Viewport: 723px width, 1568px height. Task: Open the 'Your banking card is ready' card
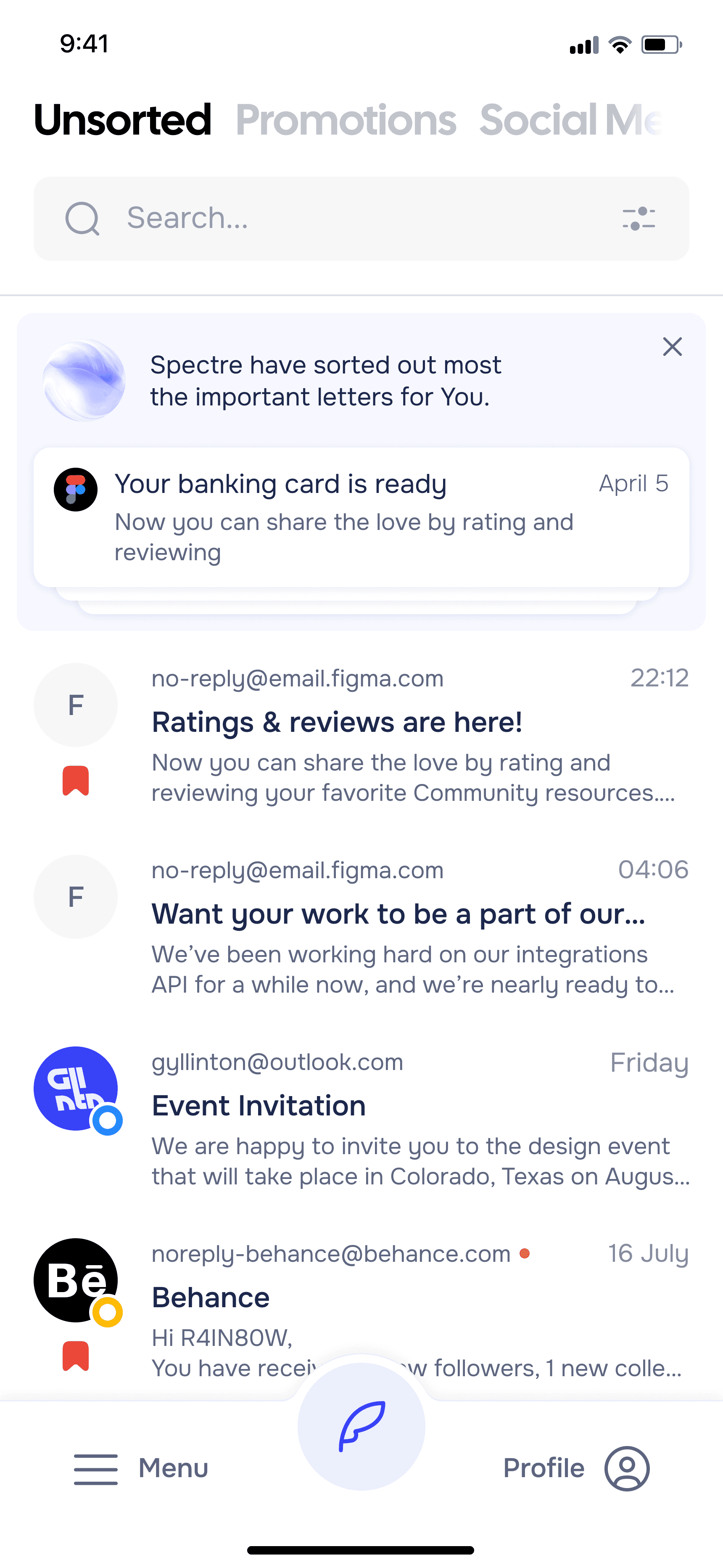(x=361, y=517)
